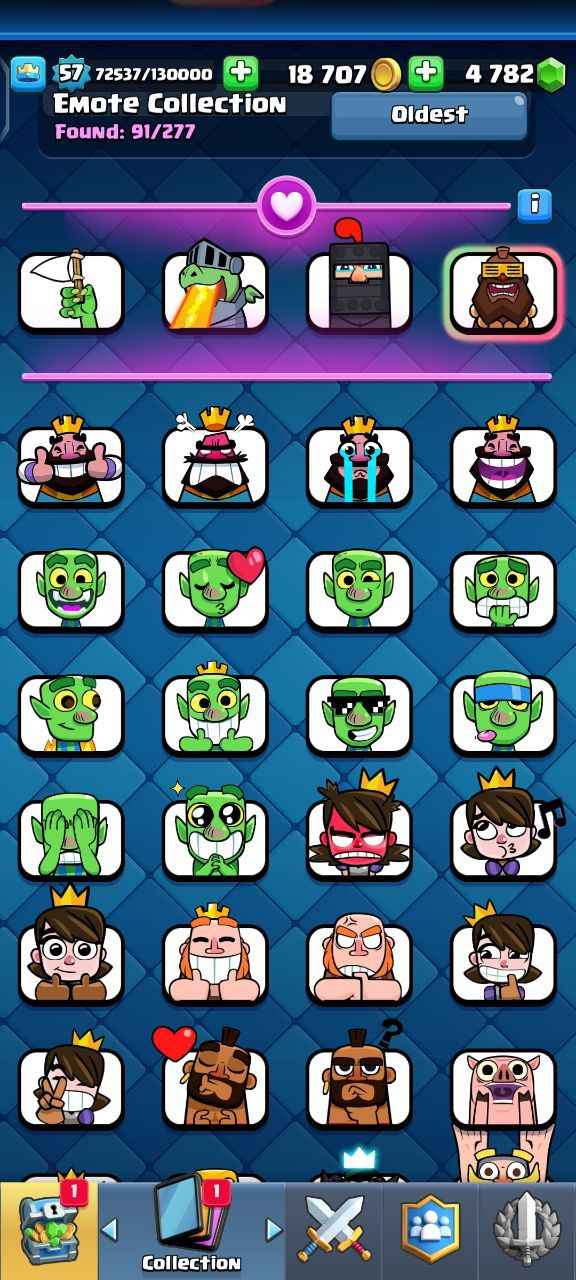Open the Oldest sort button
The image size is (576, 1280).
[x=429, y=116]
